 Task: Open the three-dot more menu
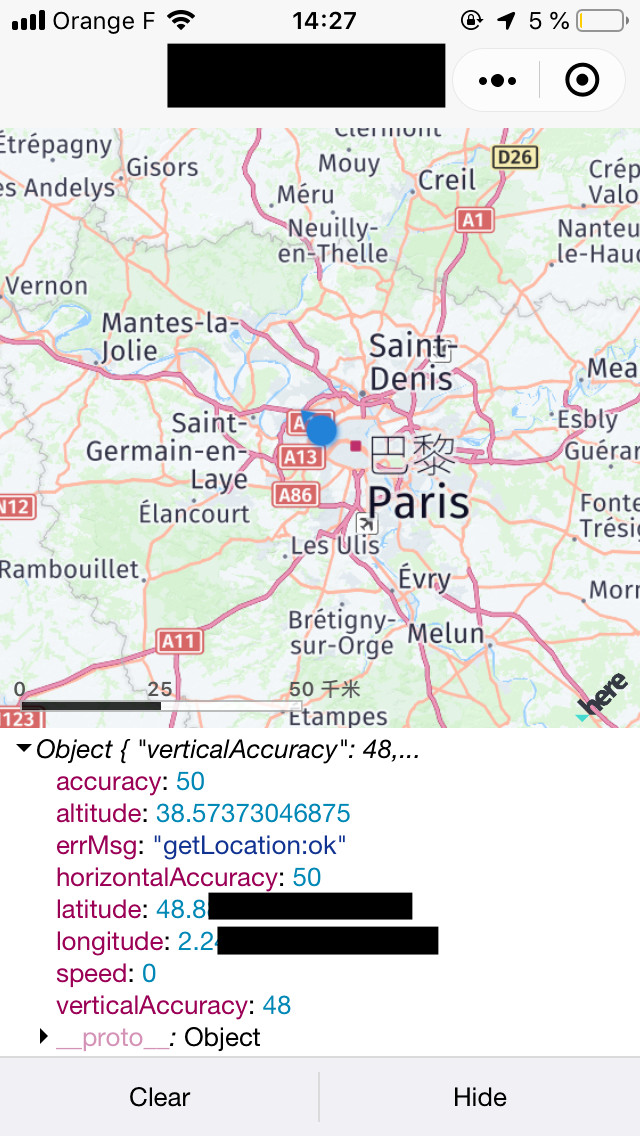point(498,80)
